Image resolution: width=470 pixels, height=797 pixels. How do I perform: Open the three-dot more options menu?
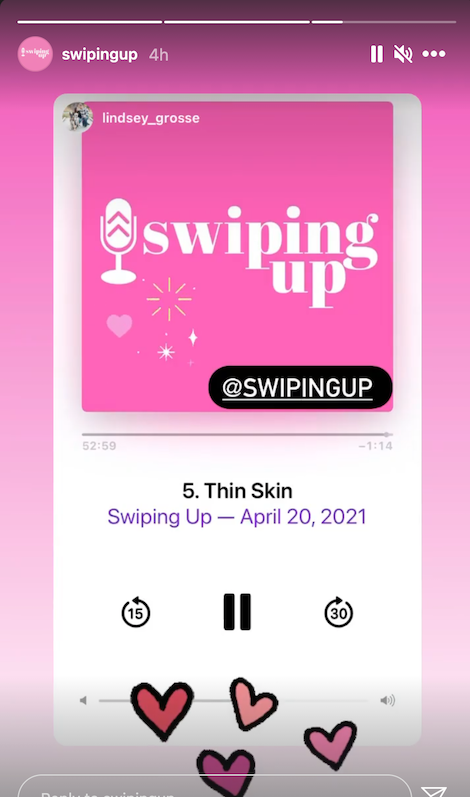pyautogui.click(x=434, y=54)
